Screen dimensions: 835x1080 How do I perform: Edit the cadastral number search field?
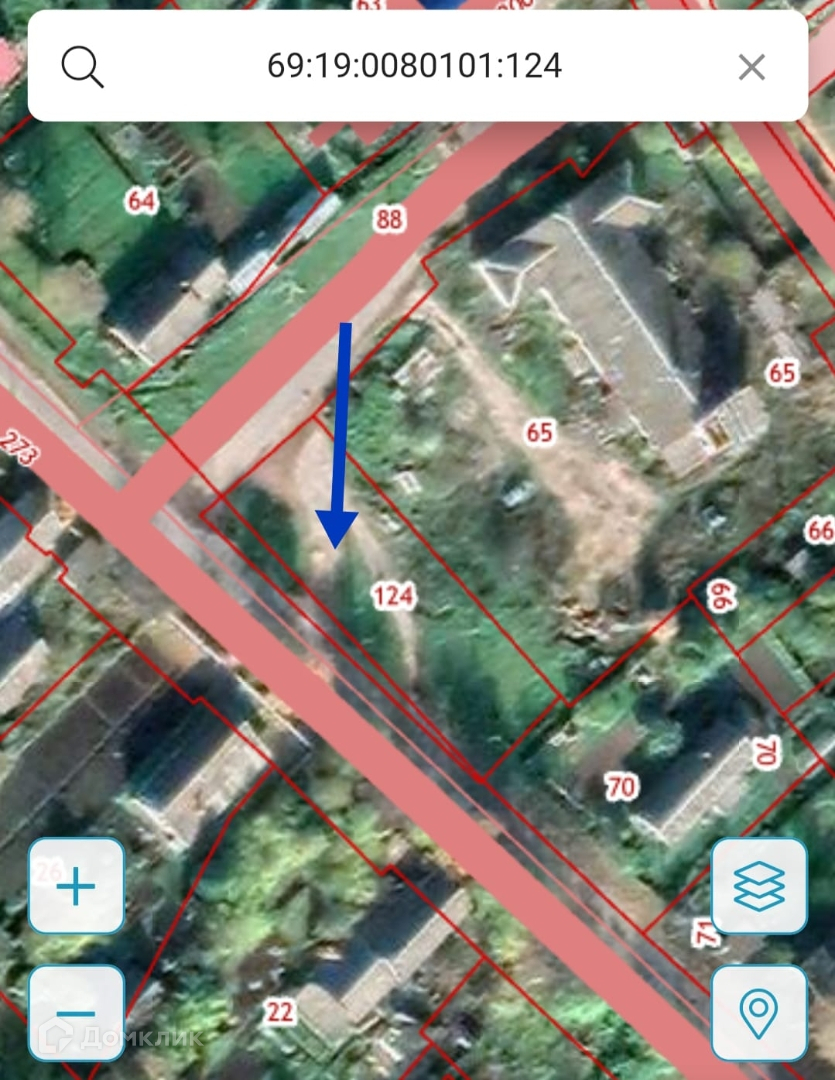414,67
